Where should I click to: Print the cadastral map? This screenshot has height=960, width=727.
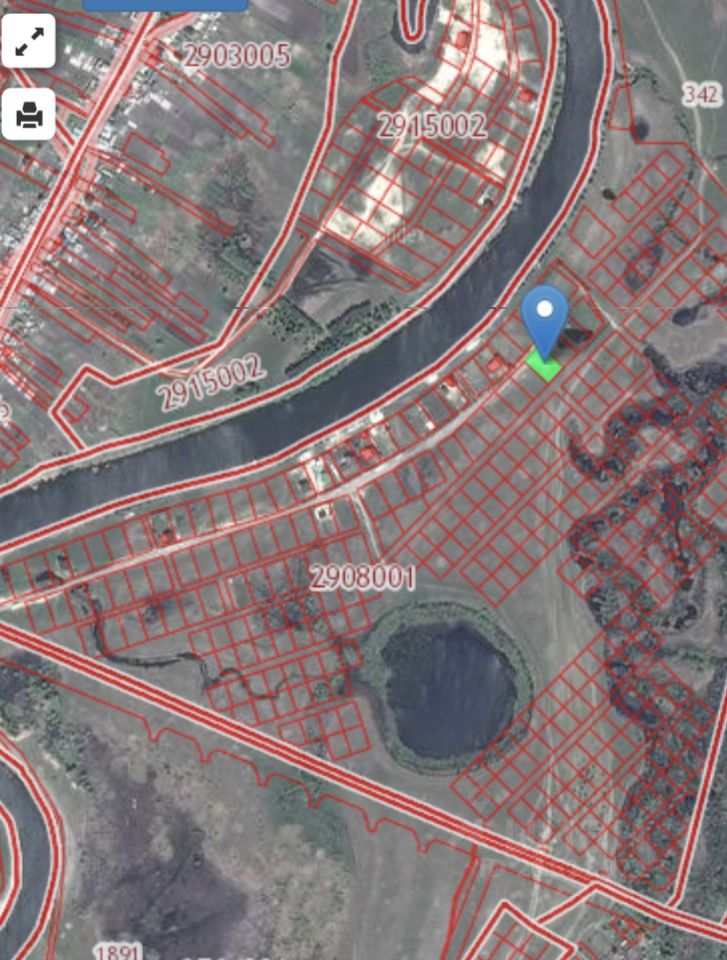tap(28, 115)
